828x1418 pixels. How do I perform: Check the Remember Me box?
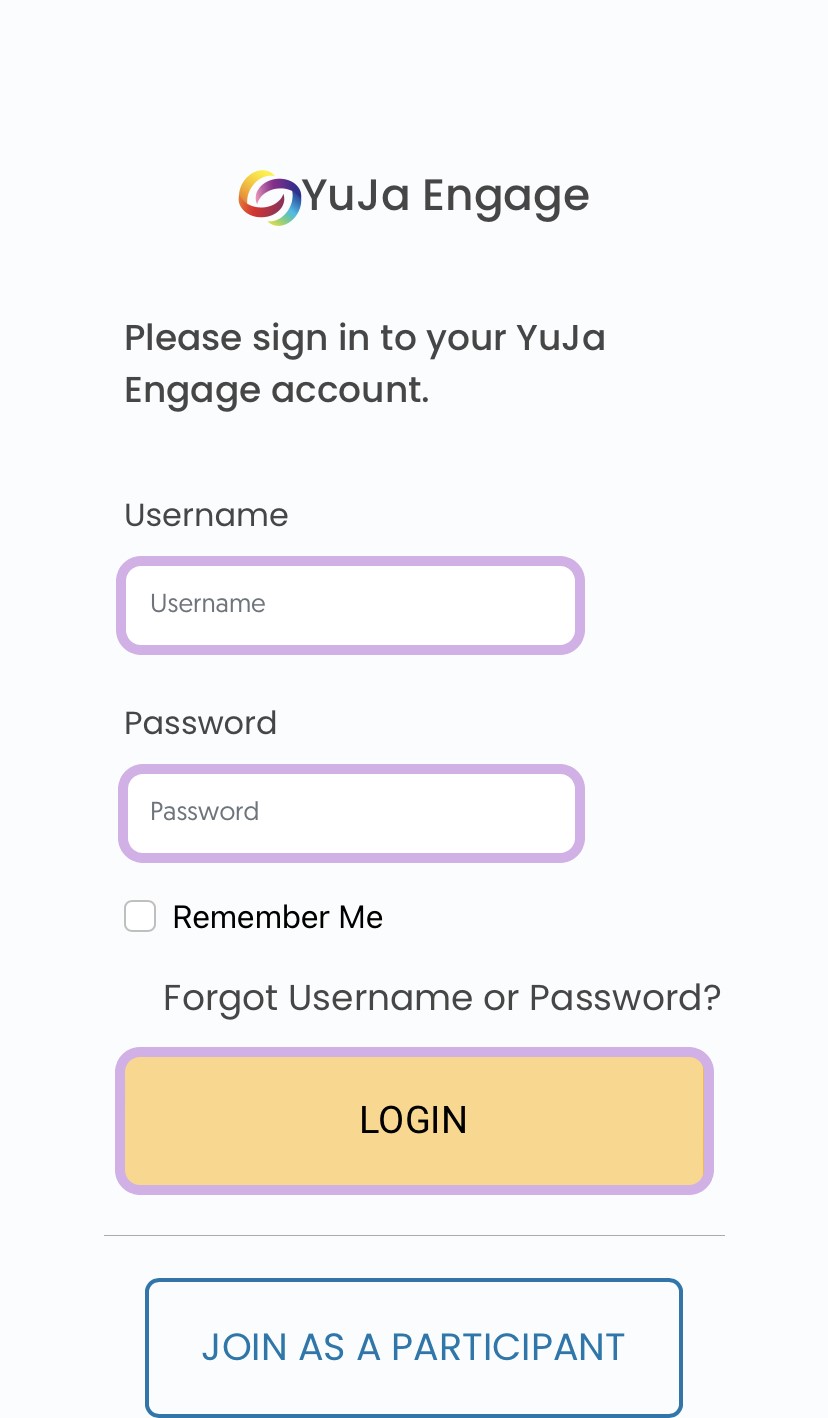click(140, 916)
